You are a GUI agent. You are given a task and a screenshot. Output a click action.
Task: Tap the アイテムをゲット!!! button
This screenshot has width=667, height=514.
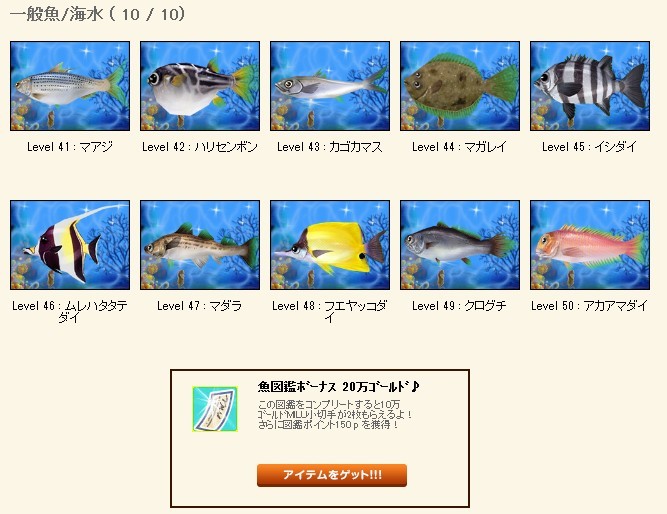coord(332,474)
